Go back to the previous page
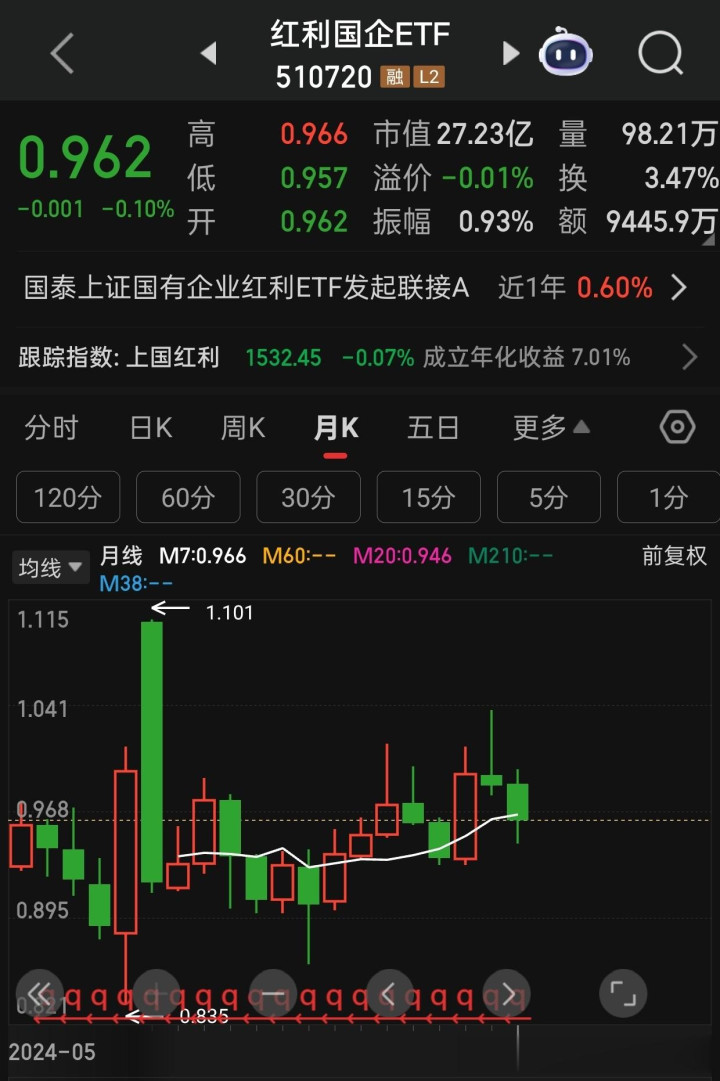This screenshot has height=1081, width=720. click(62, 53)
